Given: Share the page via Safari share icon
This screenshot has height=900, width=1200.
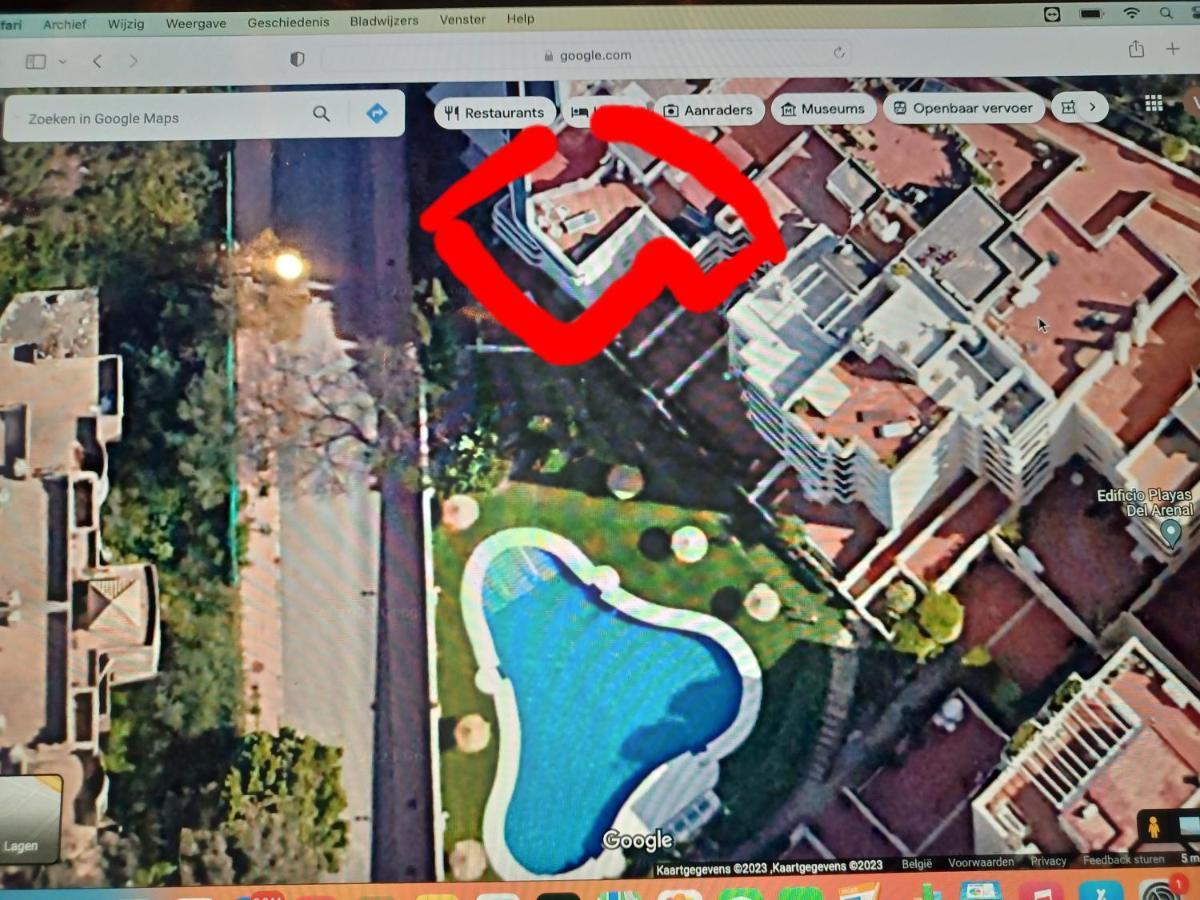Looking at the screenshot, I should (1136, 49).
